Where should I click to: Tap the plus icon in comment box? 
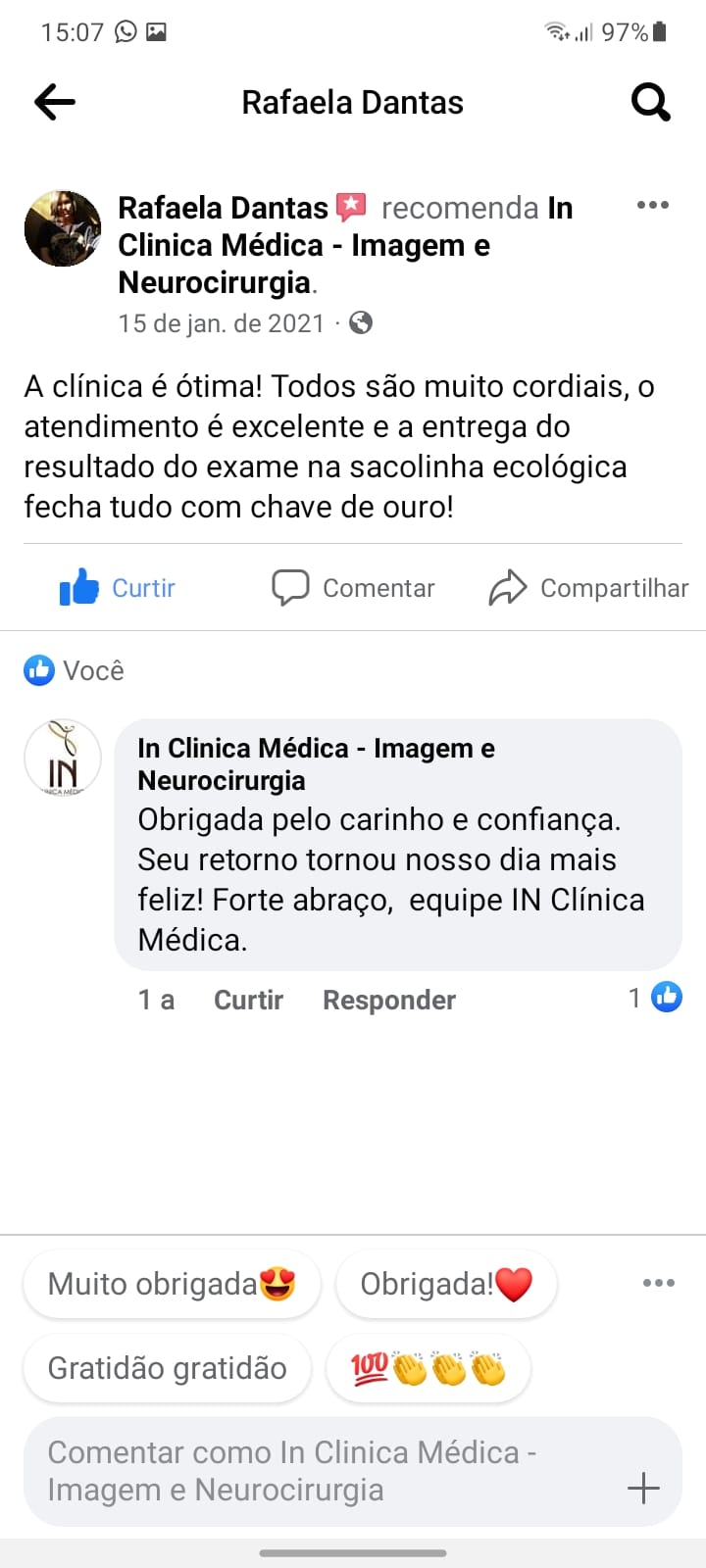[x=643, y=1489]
